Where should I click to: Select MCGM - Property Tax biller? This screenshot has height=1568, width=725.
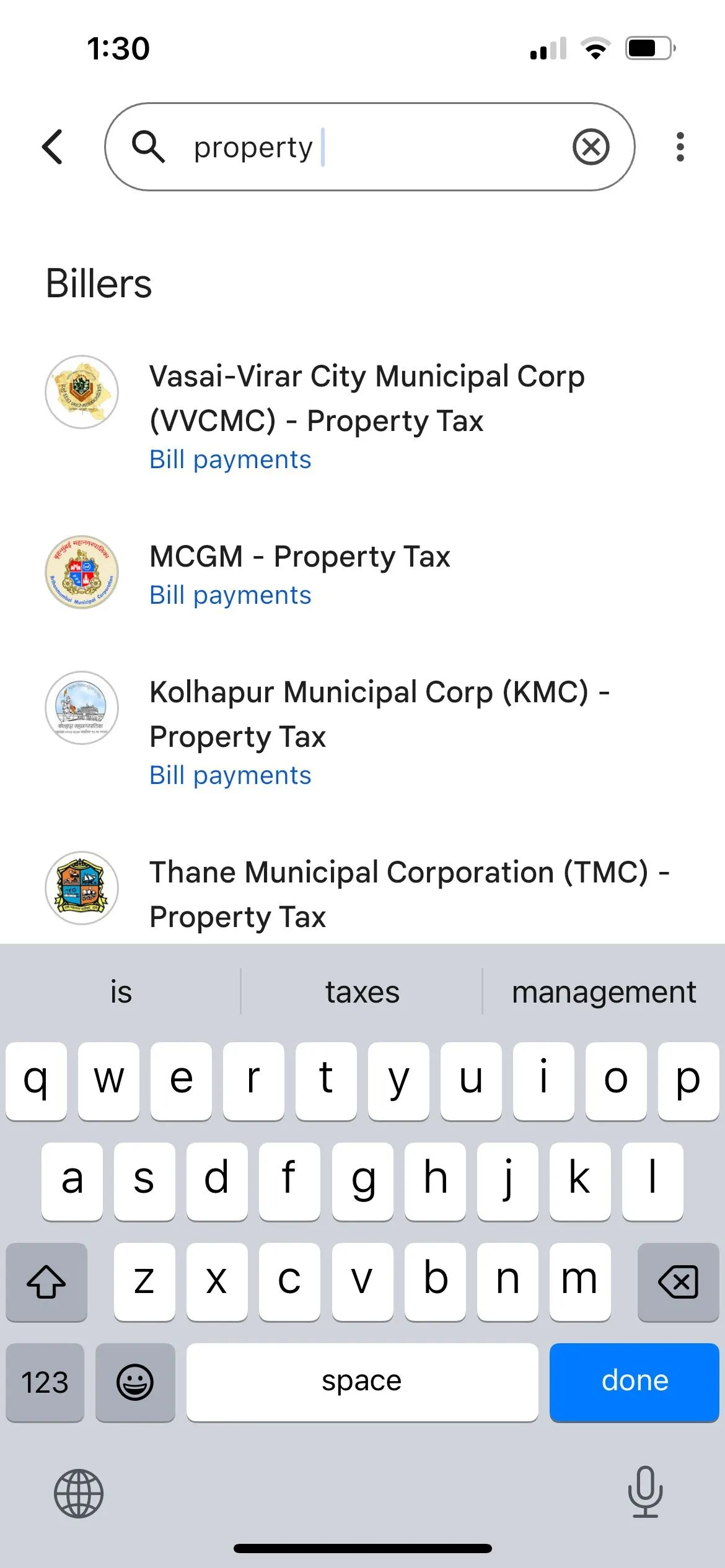coord(300,573)
